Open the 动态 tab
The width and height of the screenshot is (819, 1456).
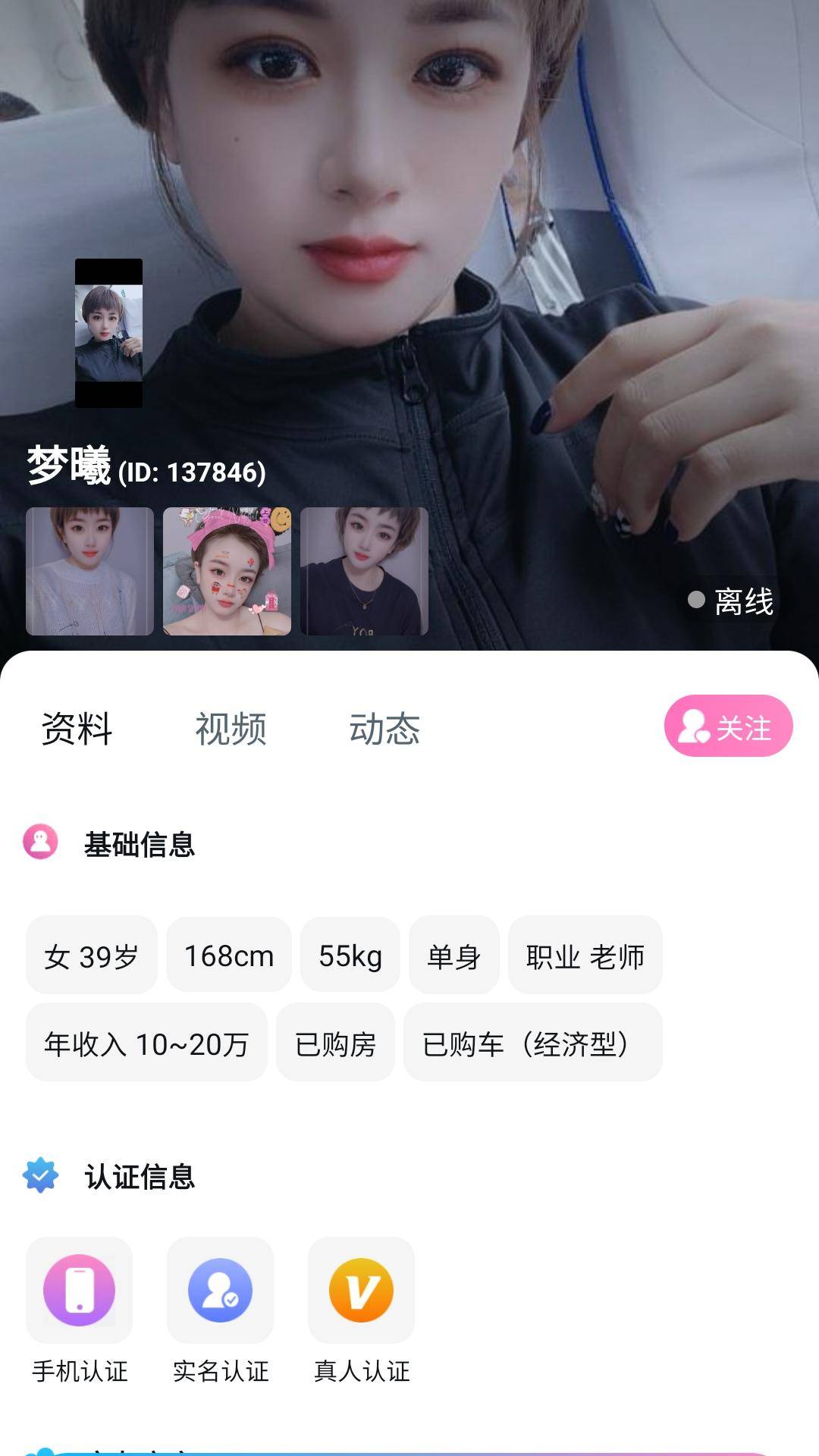point(385,728)
